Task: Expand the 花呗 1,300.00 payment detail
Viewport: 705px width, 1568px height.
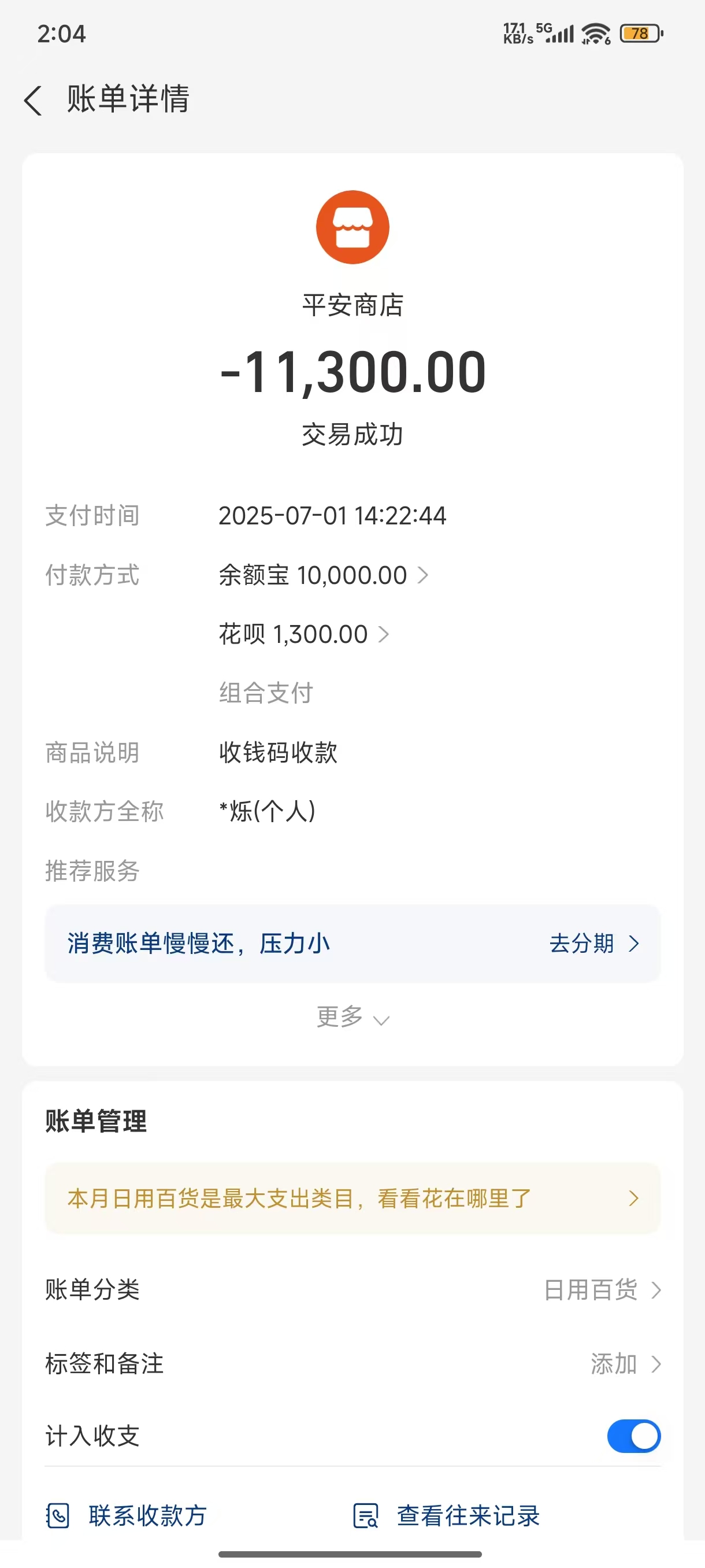Action: [384, 634]
